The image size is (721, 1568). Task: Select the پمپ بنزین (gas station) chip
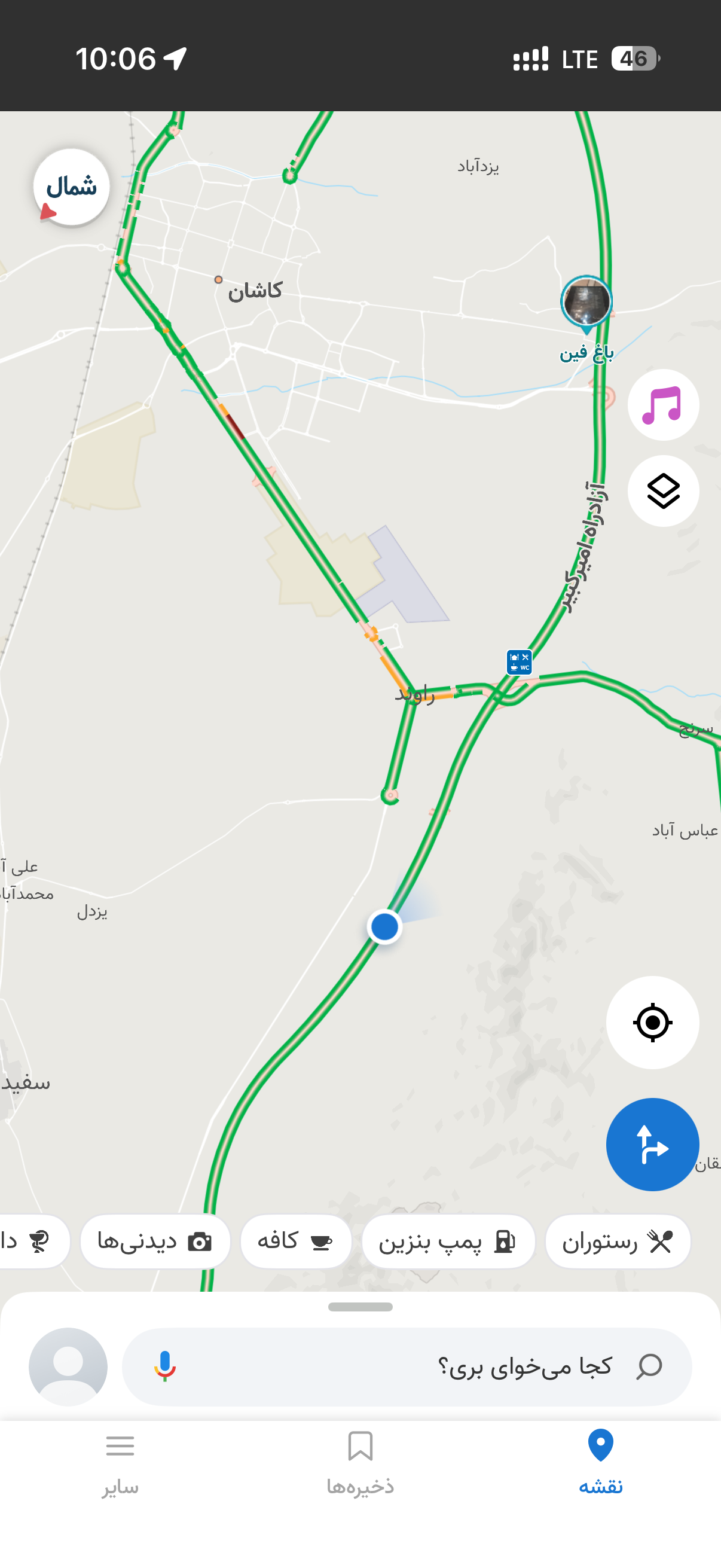click(x=448, y=1241)
